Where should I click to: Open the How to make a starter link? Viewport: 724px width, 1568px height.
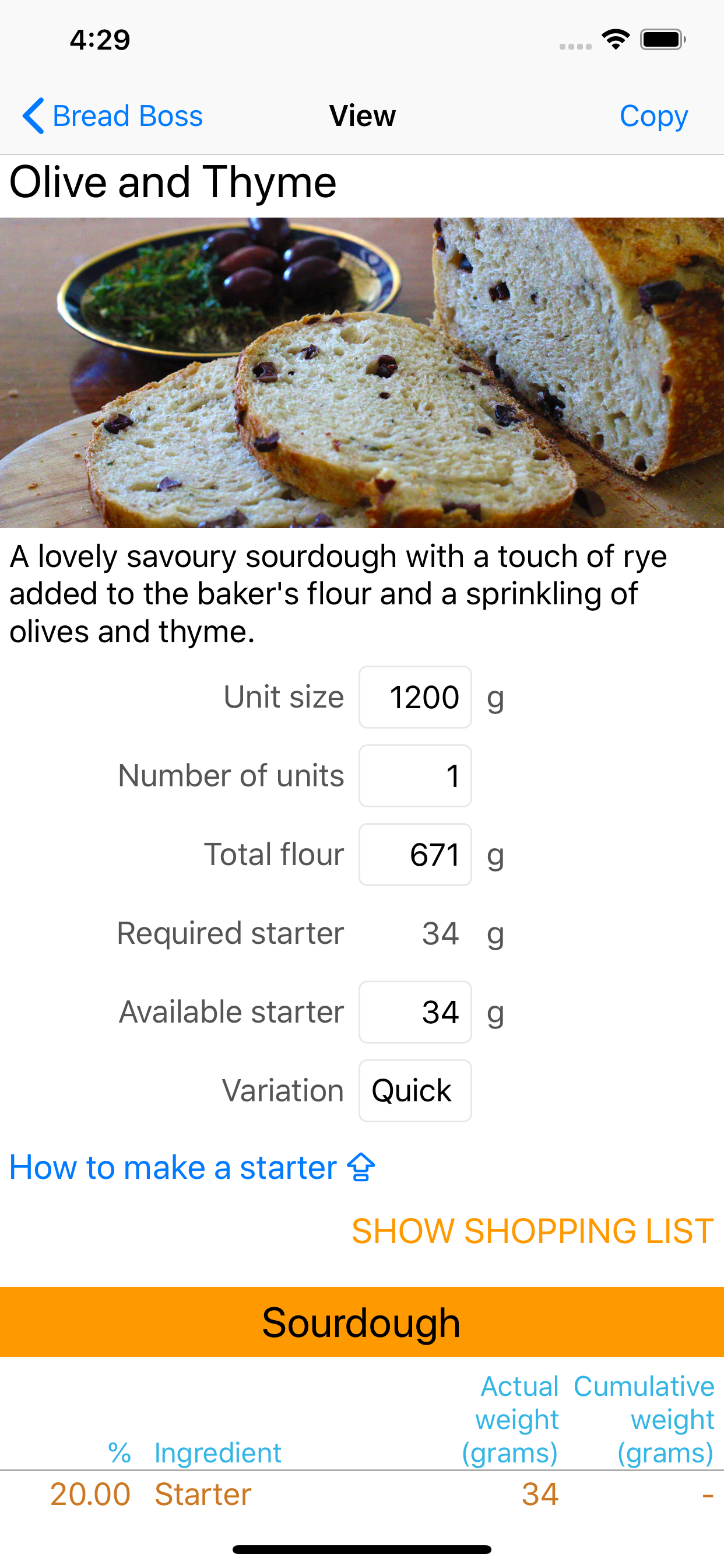(x=192, y=1167)
